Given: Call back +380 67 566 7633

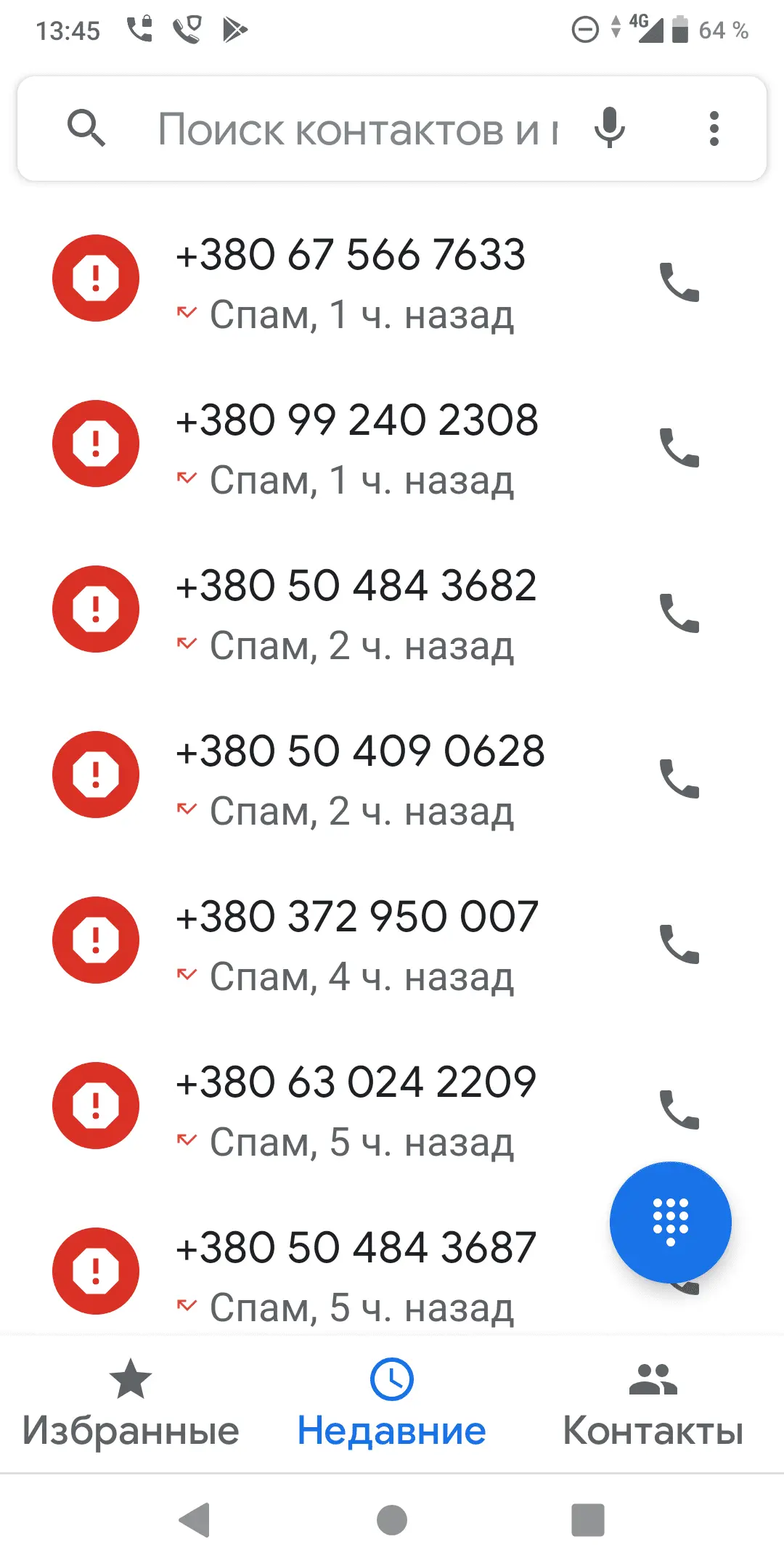Looking at the screenshot, I should (679, 282).
